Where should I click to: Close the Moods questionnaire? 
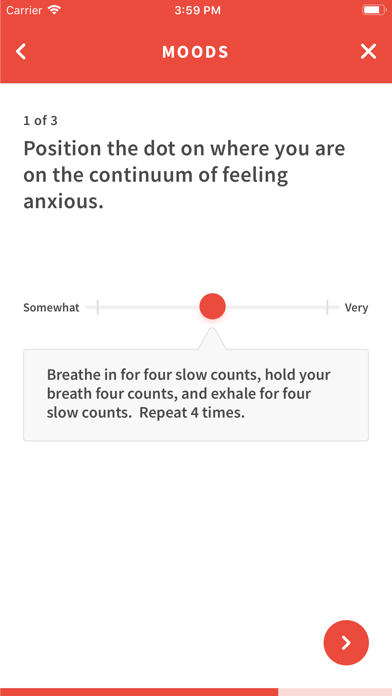[368, 51]
